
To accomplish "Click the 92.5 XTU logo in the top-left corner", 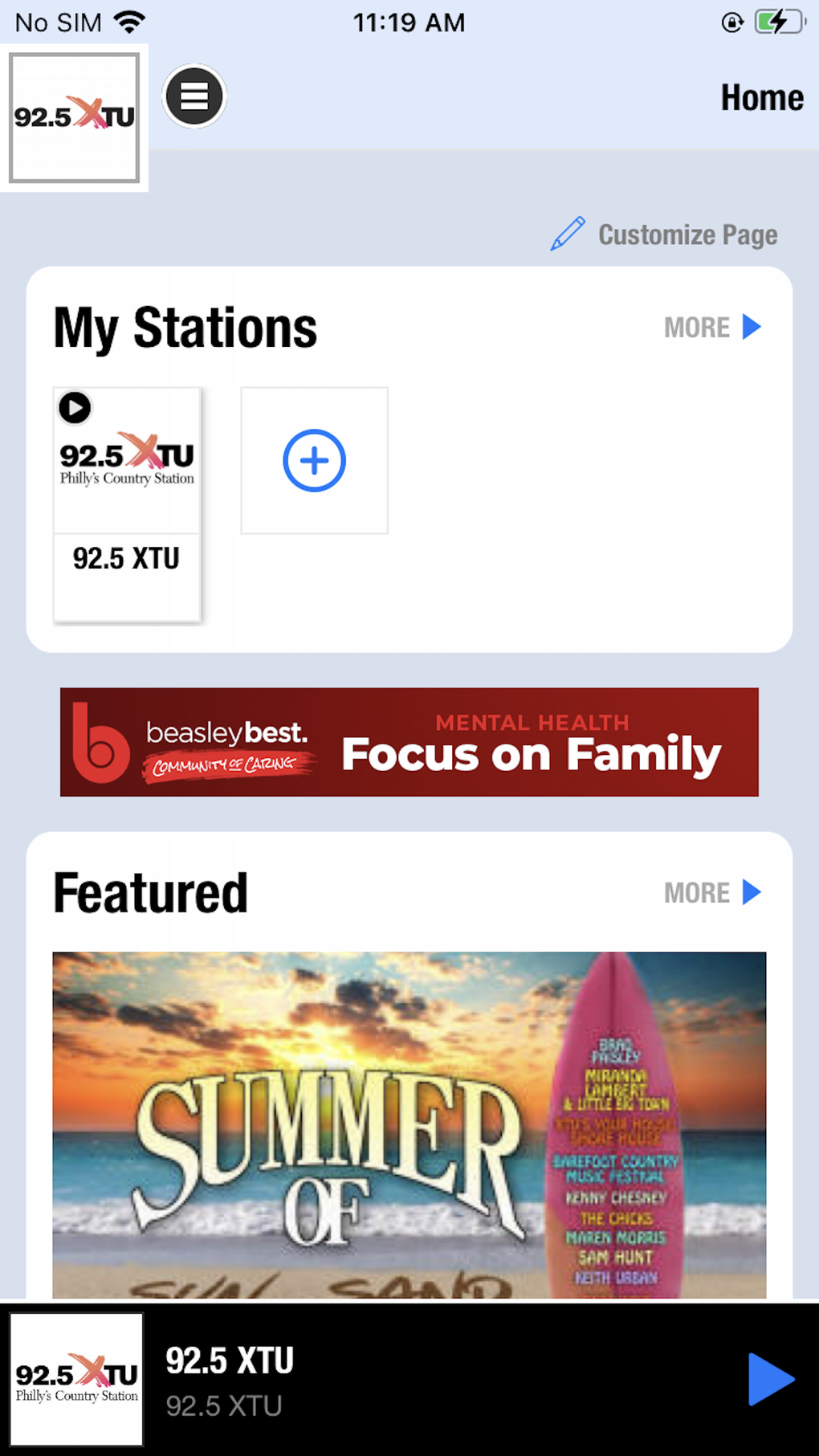I will coord(74,116).
